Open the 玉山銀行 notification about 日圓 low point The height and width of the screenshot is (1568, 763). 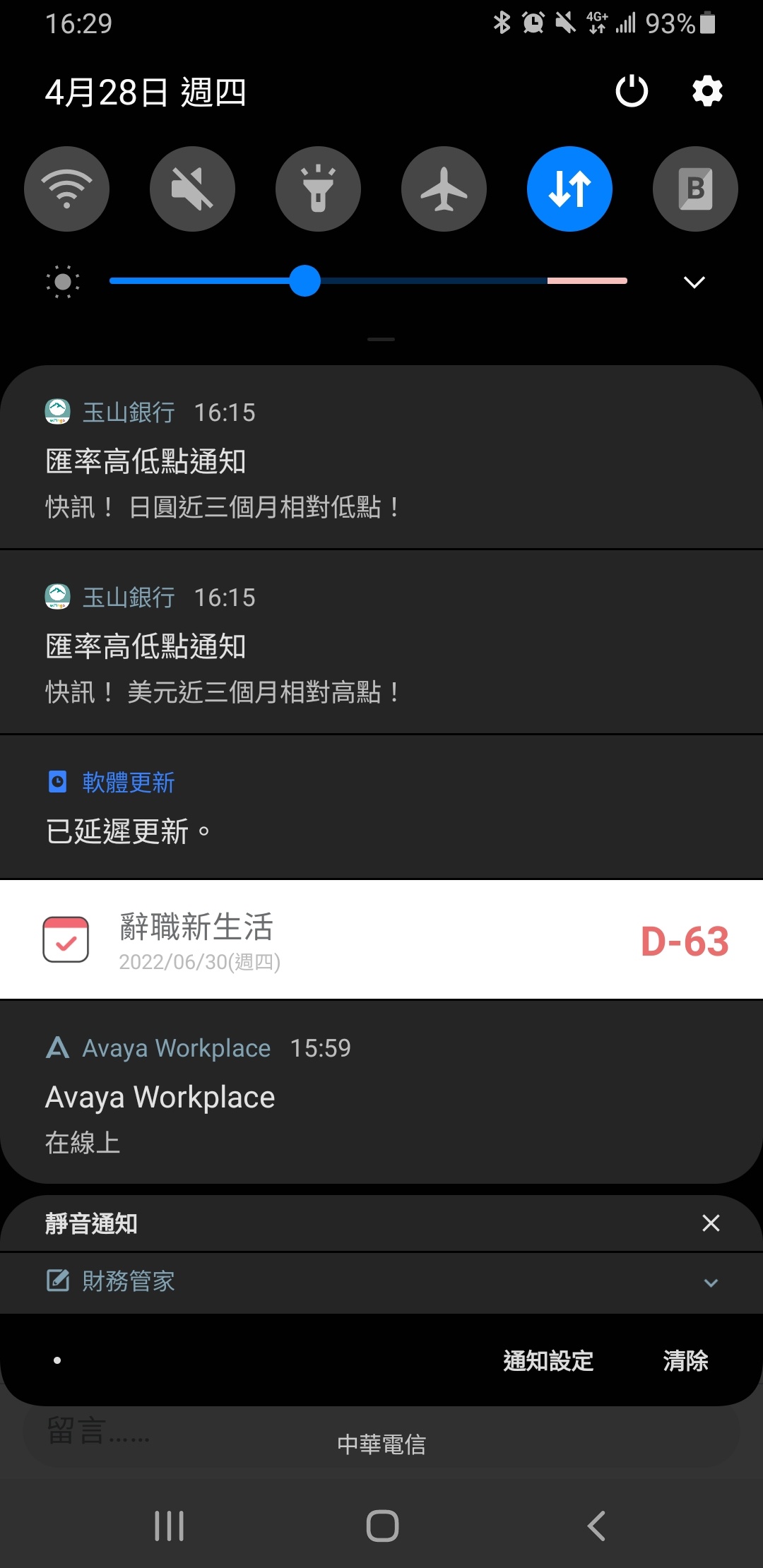381,457
